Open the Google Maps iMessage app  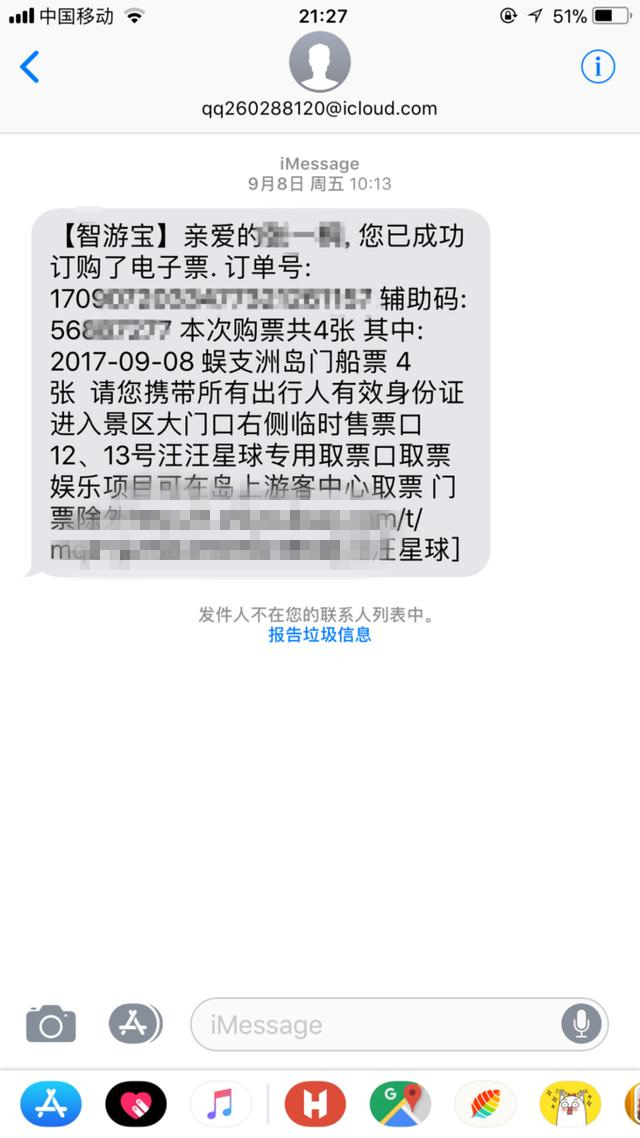pyautogui.click(x=400, y=1104)
